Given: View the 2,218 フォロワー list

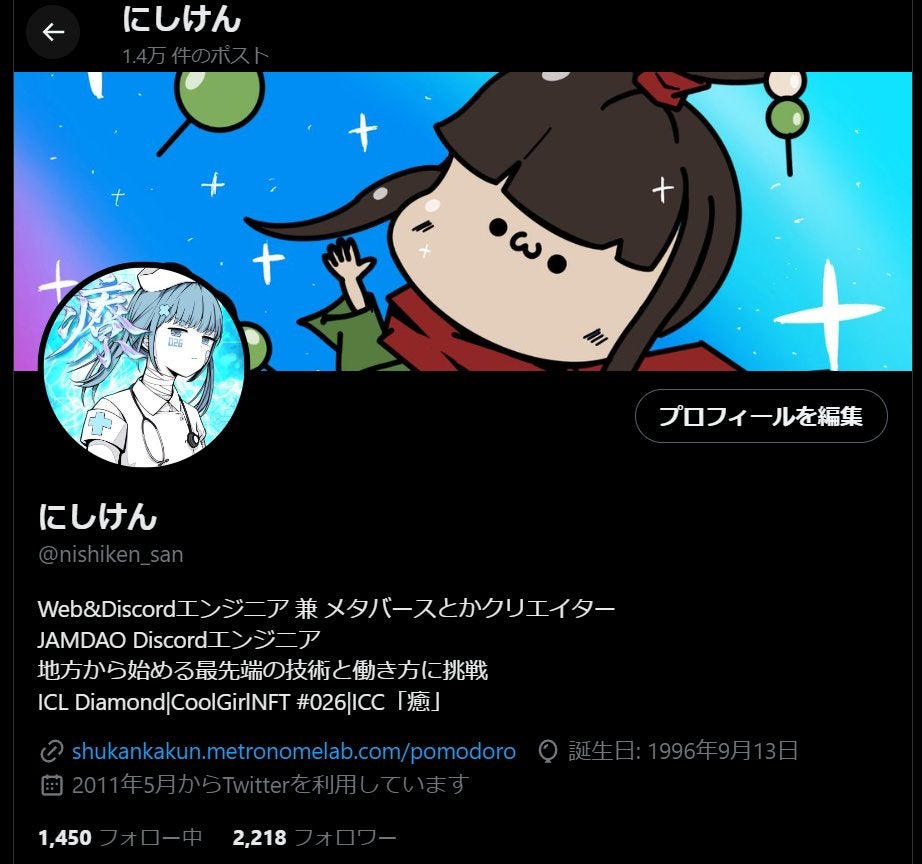Looking at the screenshot, I should coord(314,837).
